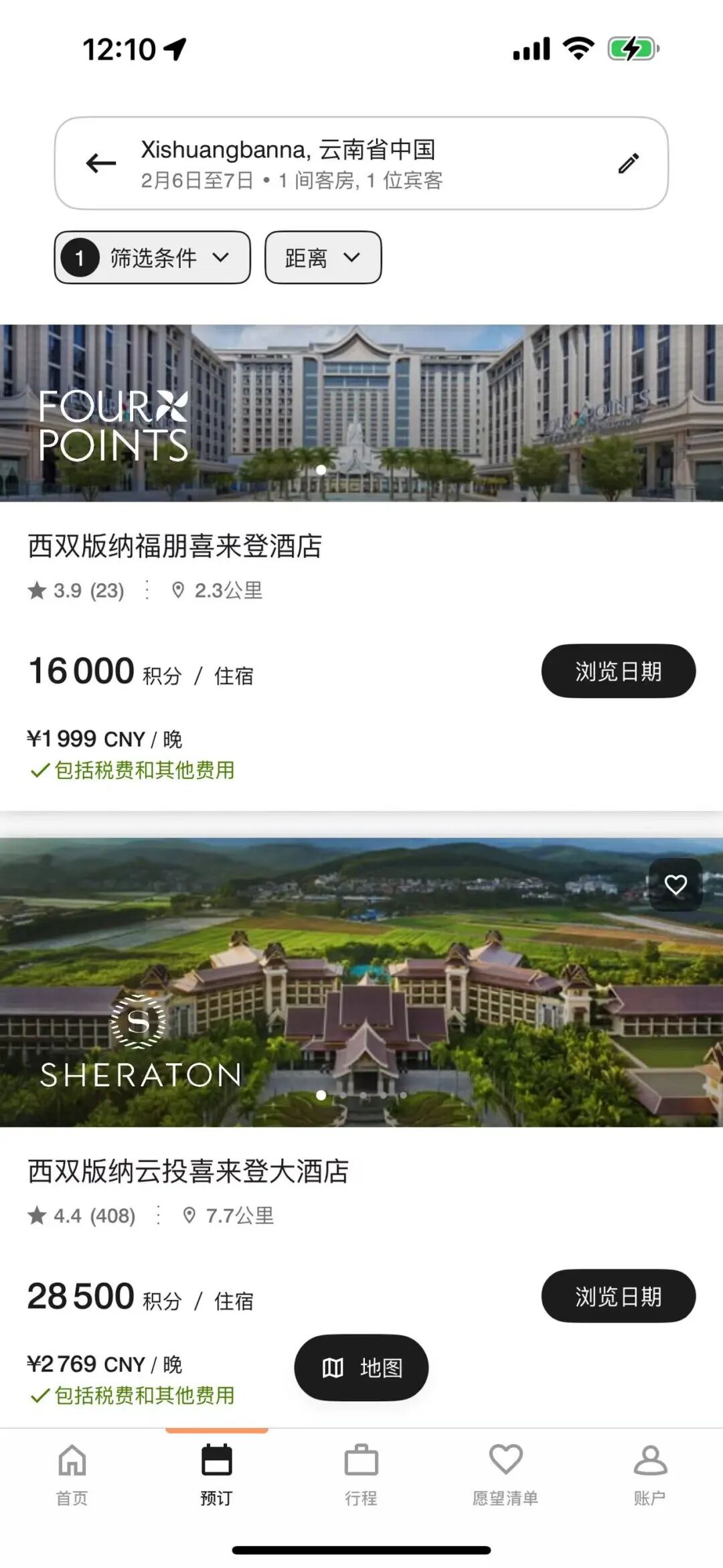Viewport: 723px width, 1568px height.
Task: Add the Sheraton hotel to the wishlist
Action: [675, 885]
